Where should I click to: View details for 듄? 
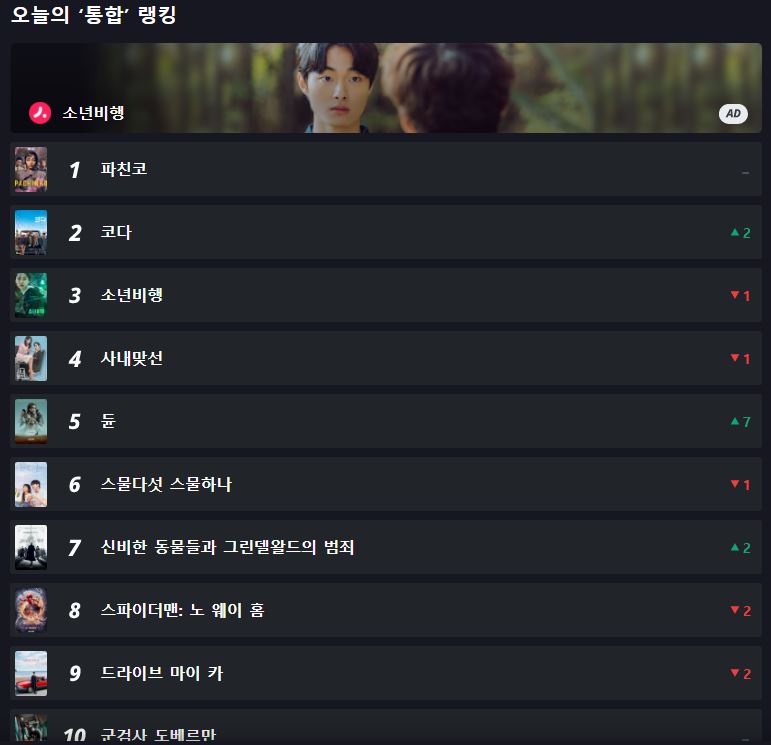pyautogui.click(x=108, y=422)
